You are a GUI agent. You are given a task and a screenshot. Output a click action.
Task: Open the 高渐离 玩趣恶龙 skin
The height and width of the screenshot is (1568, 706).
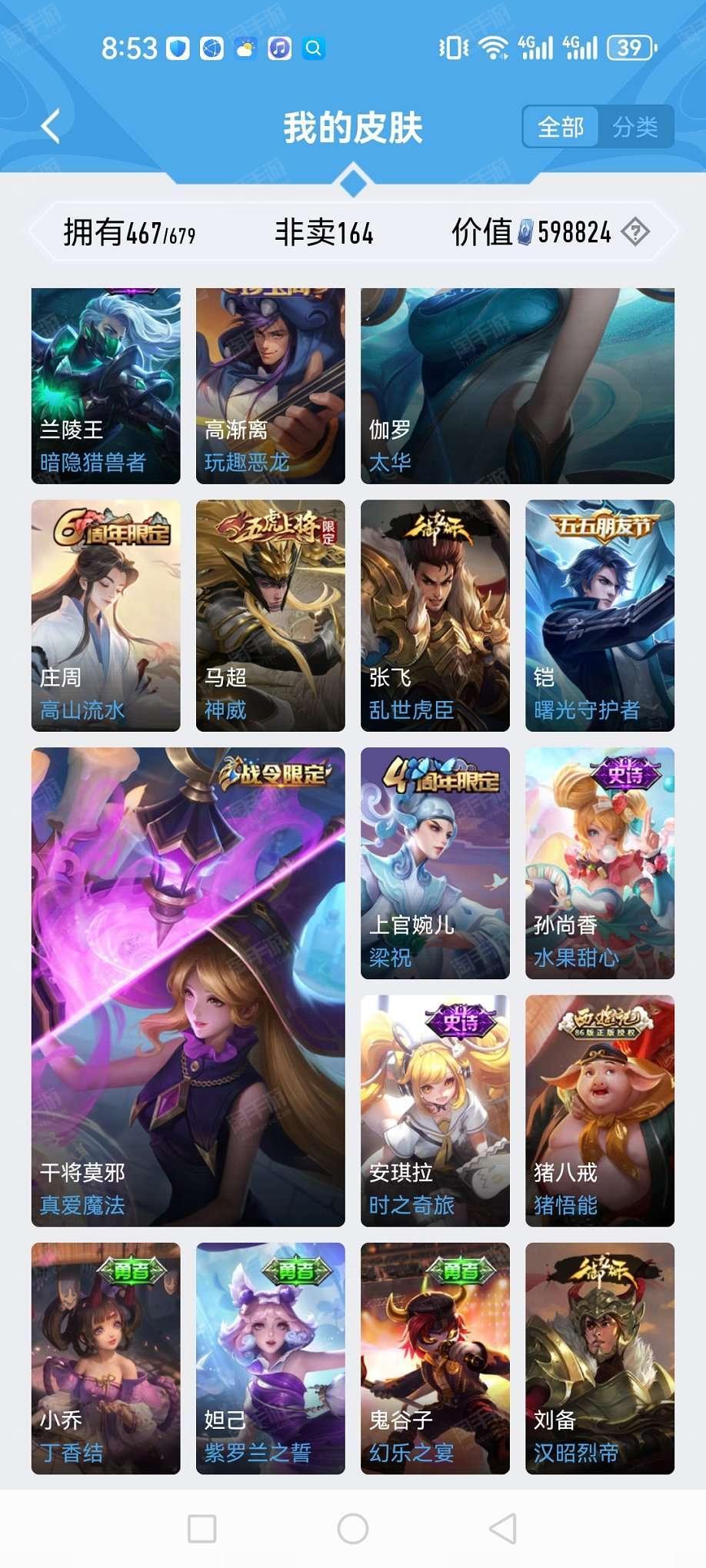click(271, 386)
